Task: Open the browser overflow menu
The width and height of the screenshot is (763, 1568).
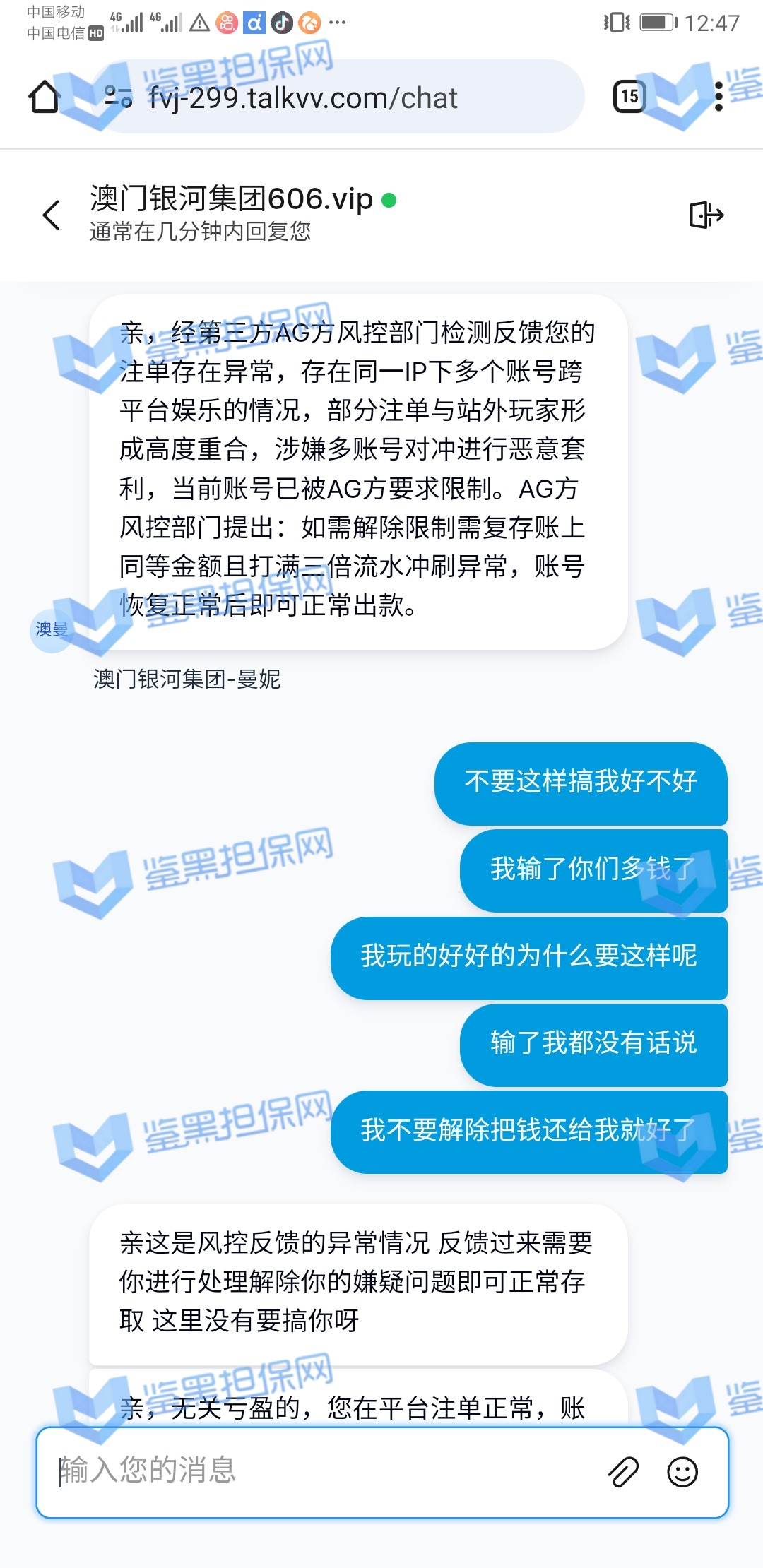Action: coord(718,97)
